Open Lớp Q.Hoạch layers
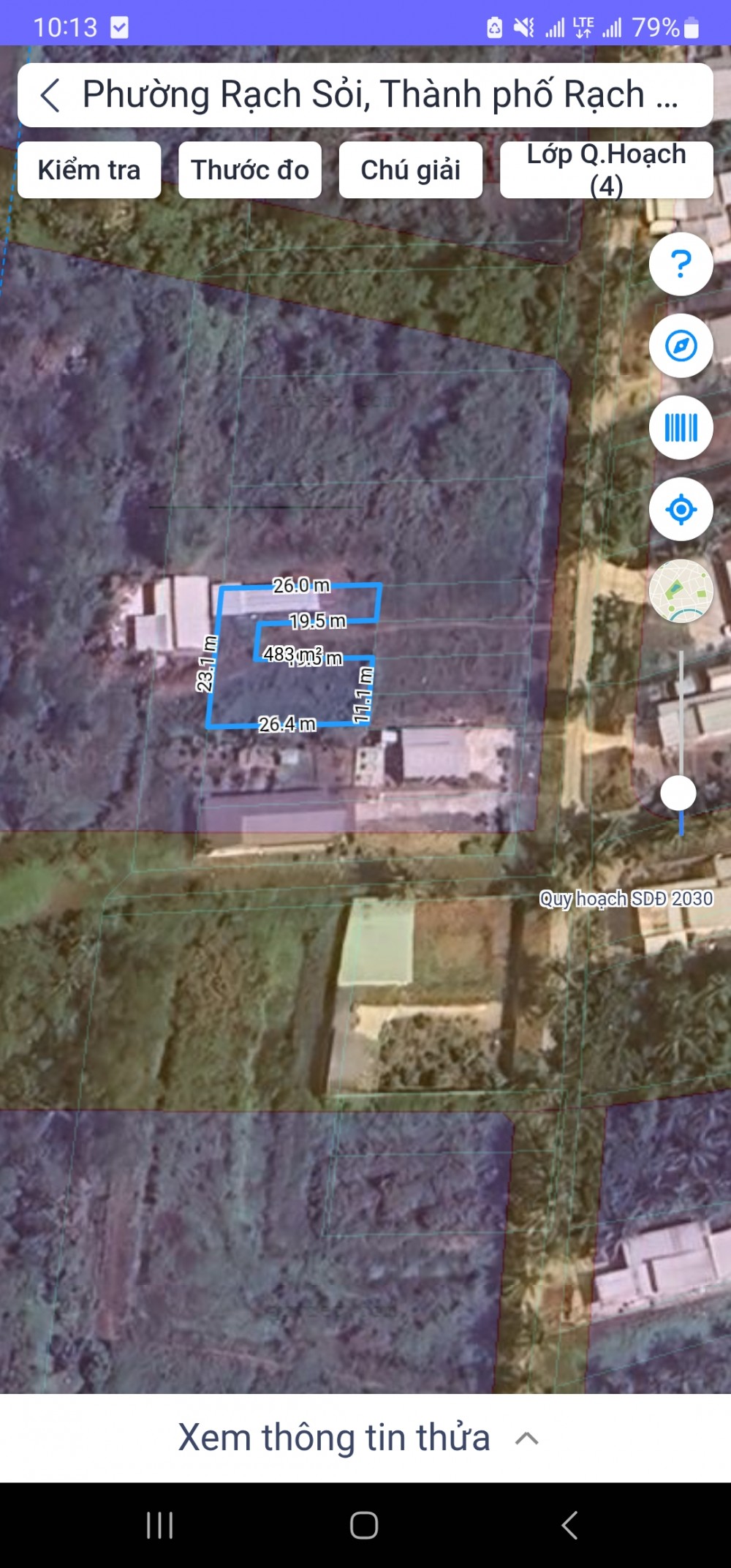 607,170
